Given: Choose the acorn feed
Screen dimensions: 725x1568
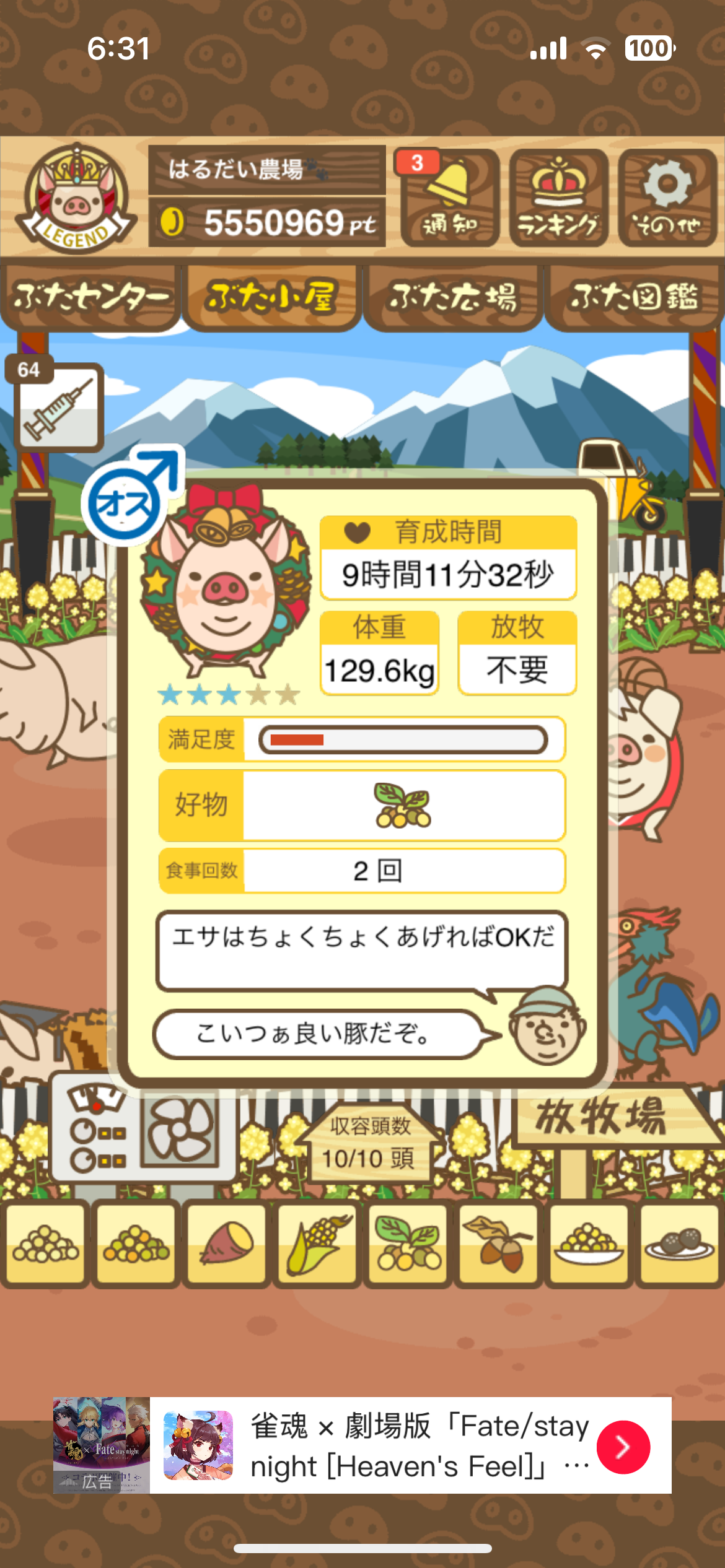Looking at the screenshot, I should point(498,1242).
